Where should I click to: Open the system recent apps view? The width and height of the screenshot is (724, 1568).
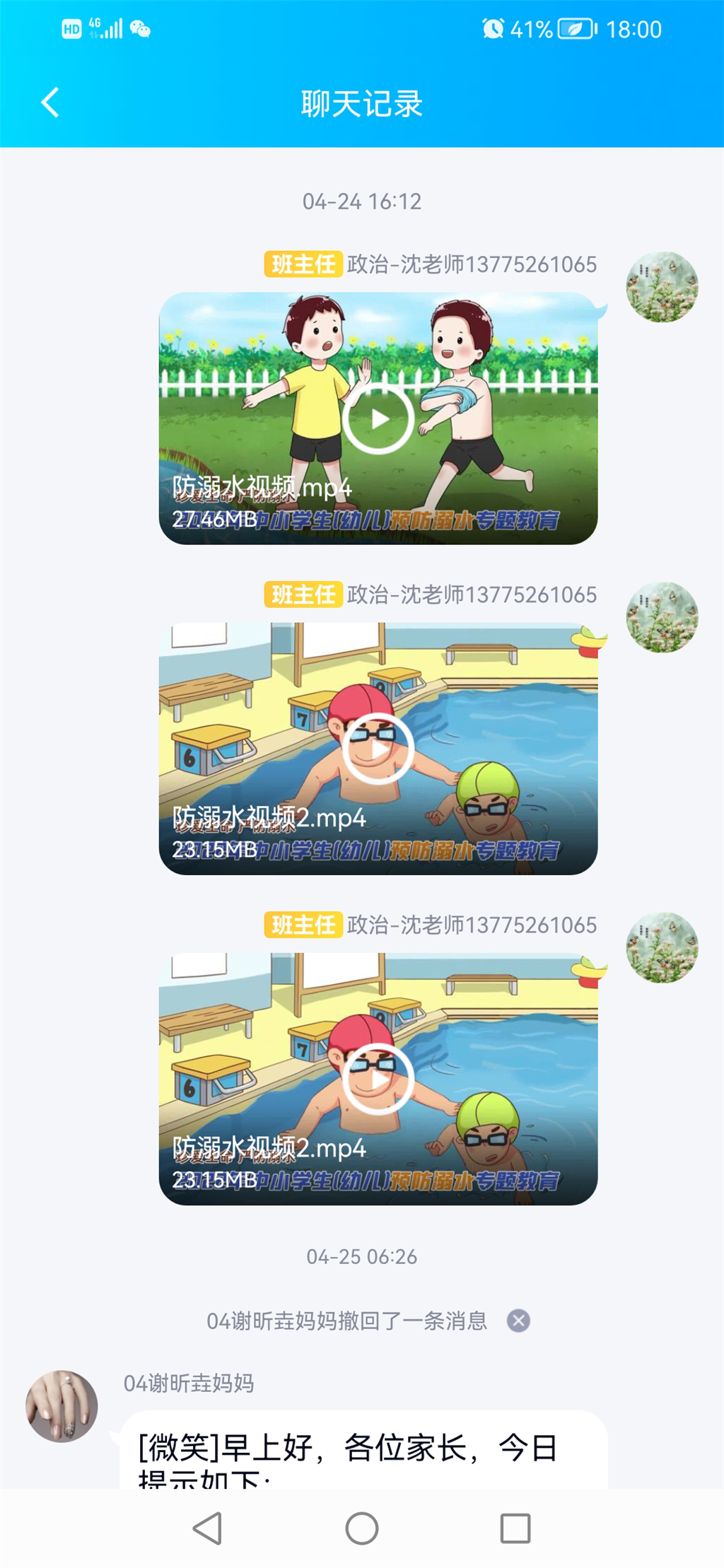click(x=515, y=1528)
